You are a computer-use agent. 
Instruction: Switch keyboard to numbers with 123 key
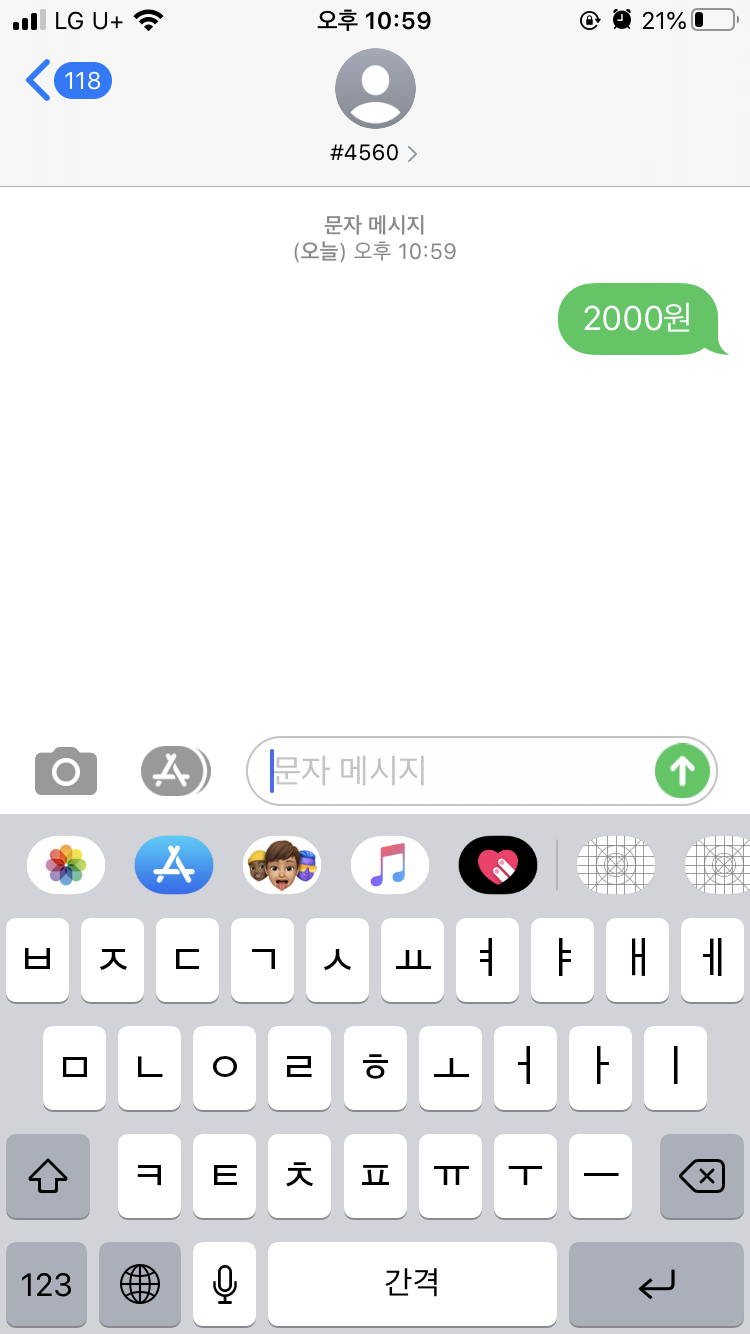click(x=46, y=1284)
